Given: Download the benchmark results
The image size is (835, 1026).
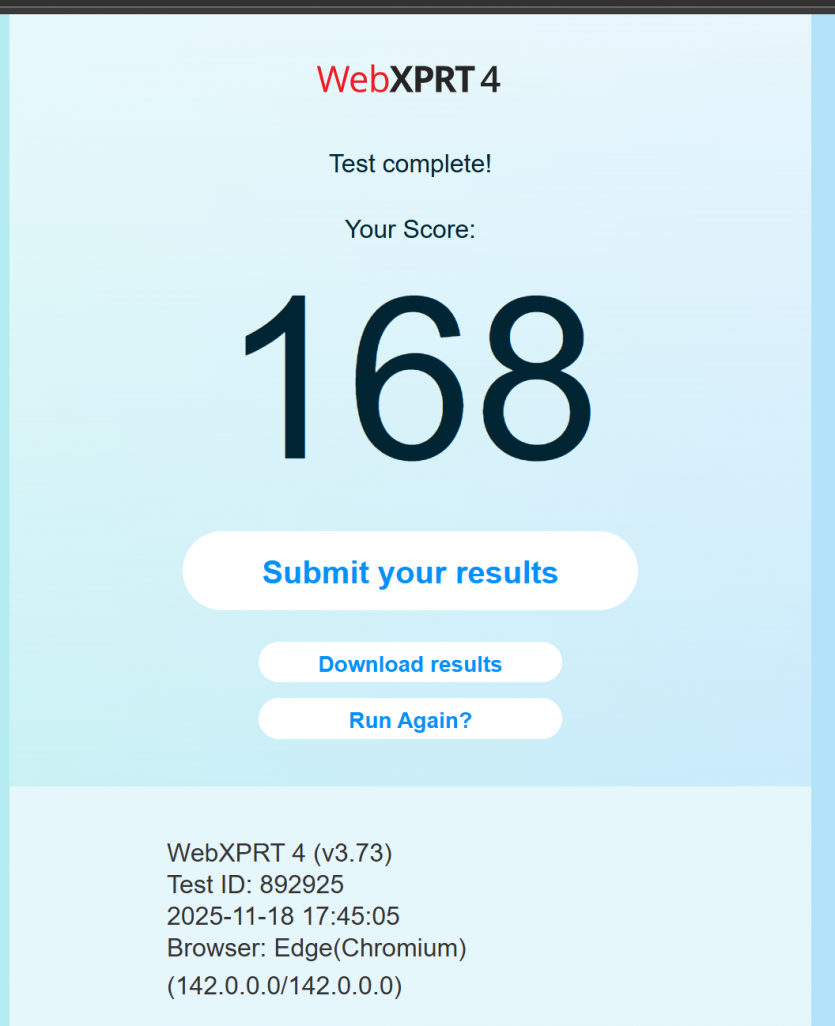Looking at the screenshot, I should (x=410, y=664).
